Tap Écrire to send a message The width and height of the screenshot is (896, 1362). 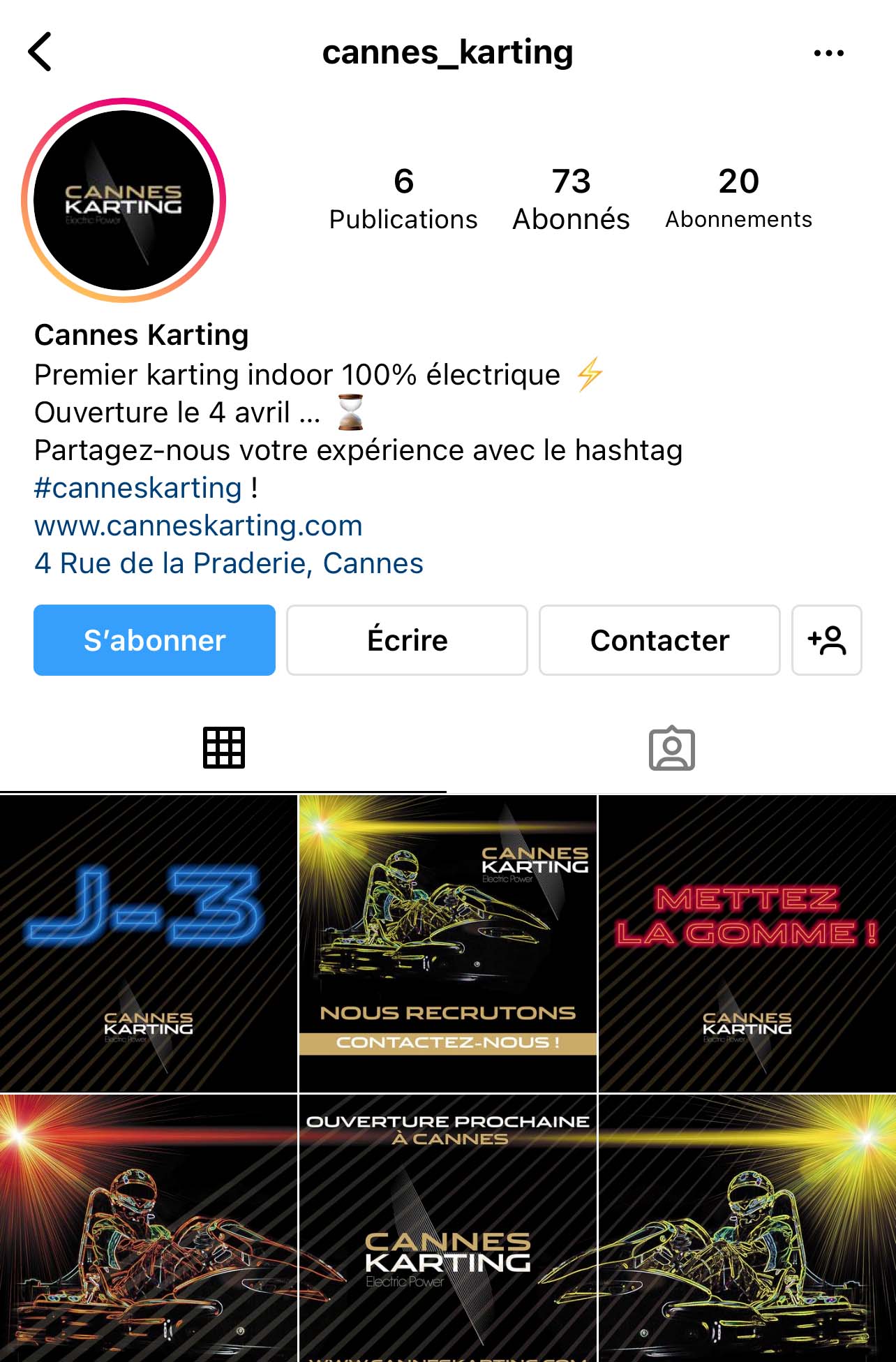tap(407, 640)
